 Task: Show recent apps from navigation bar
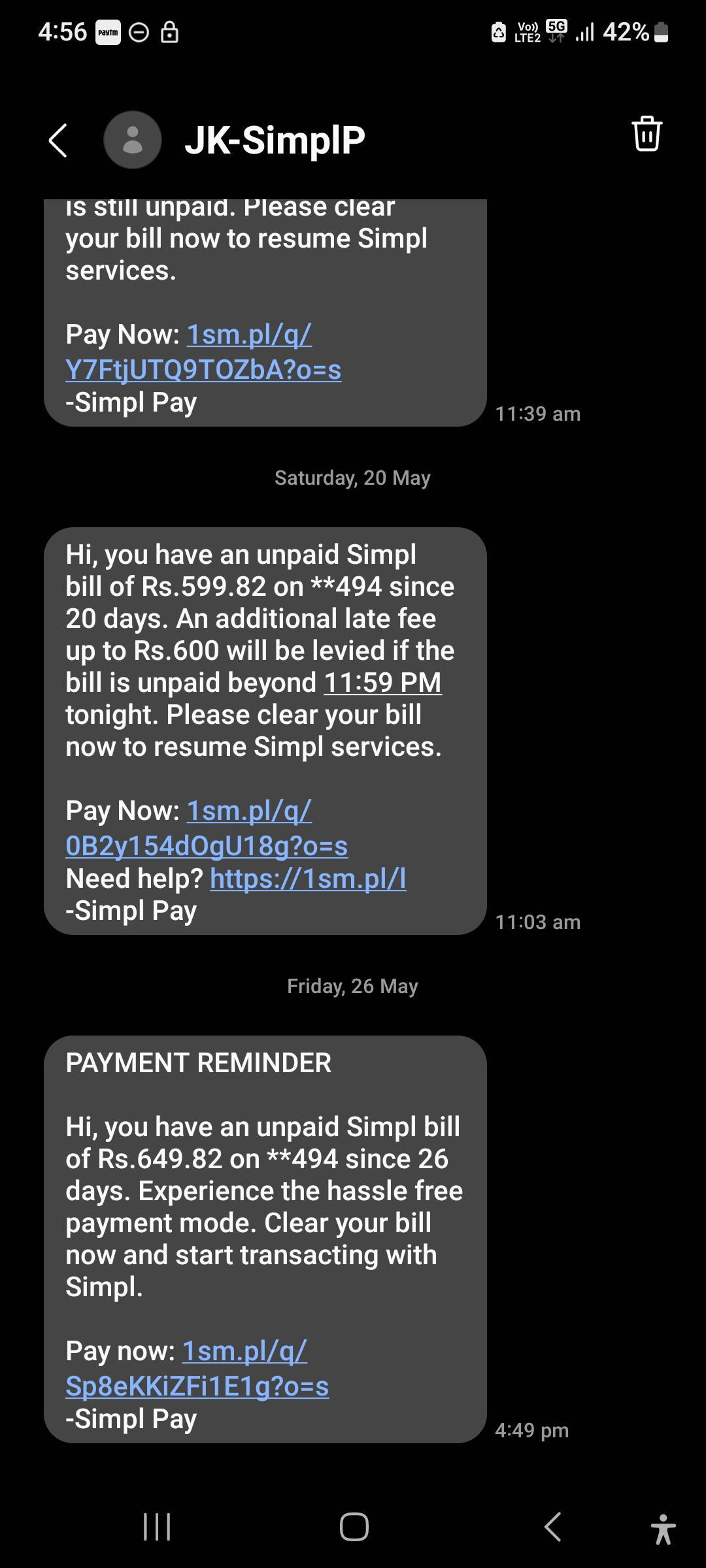click(157, 1527)
